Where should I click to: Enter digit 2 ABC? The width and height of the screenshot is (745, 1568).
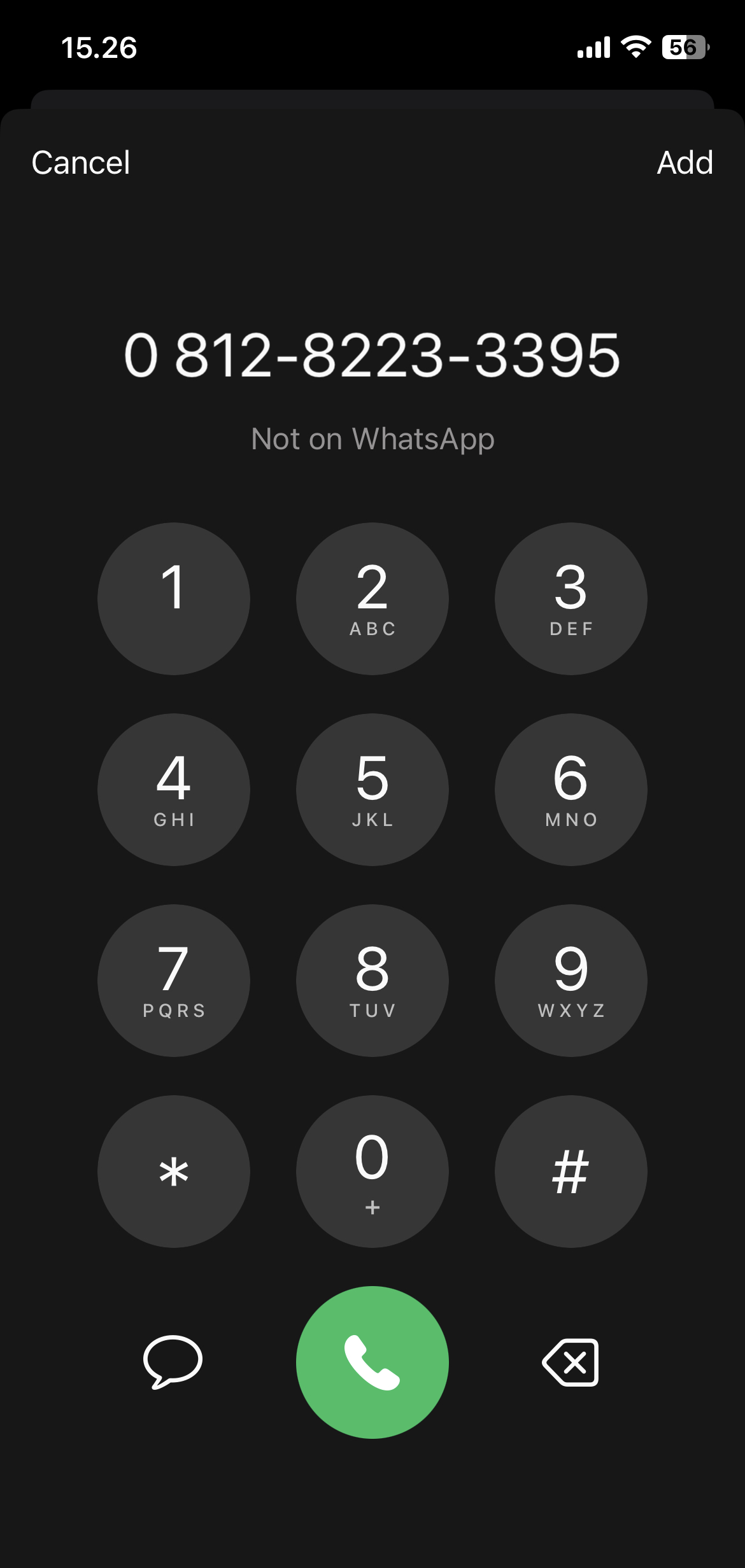[x=372, y=598]
